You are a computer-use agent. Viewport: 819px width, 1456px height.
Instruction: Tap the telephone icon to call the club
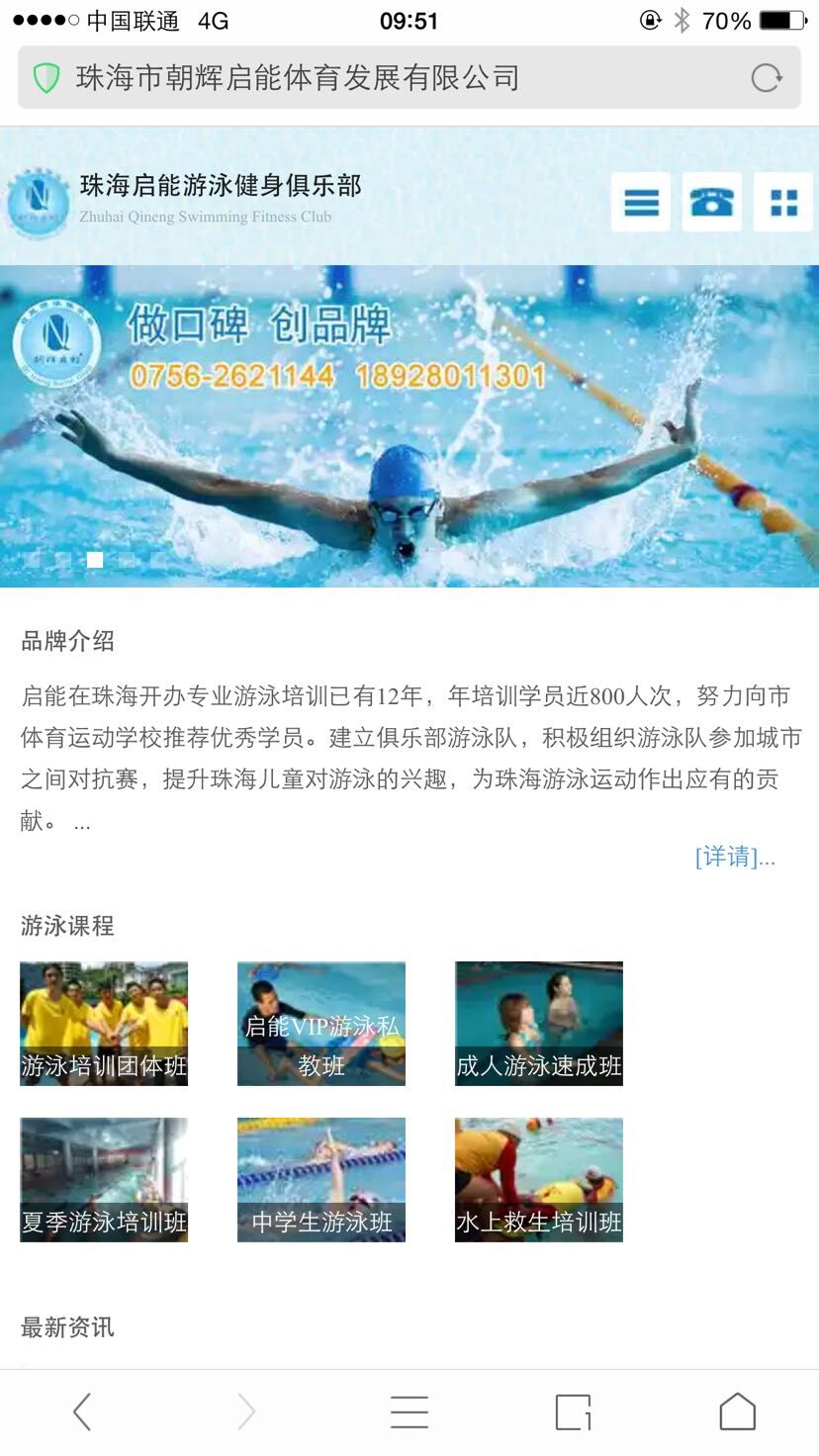pyautogui.click(x=712, y=203)
